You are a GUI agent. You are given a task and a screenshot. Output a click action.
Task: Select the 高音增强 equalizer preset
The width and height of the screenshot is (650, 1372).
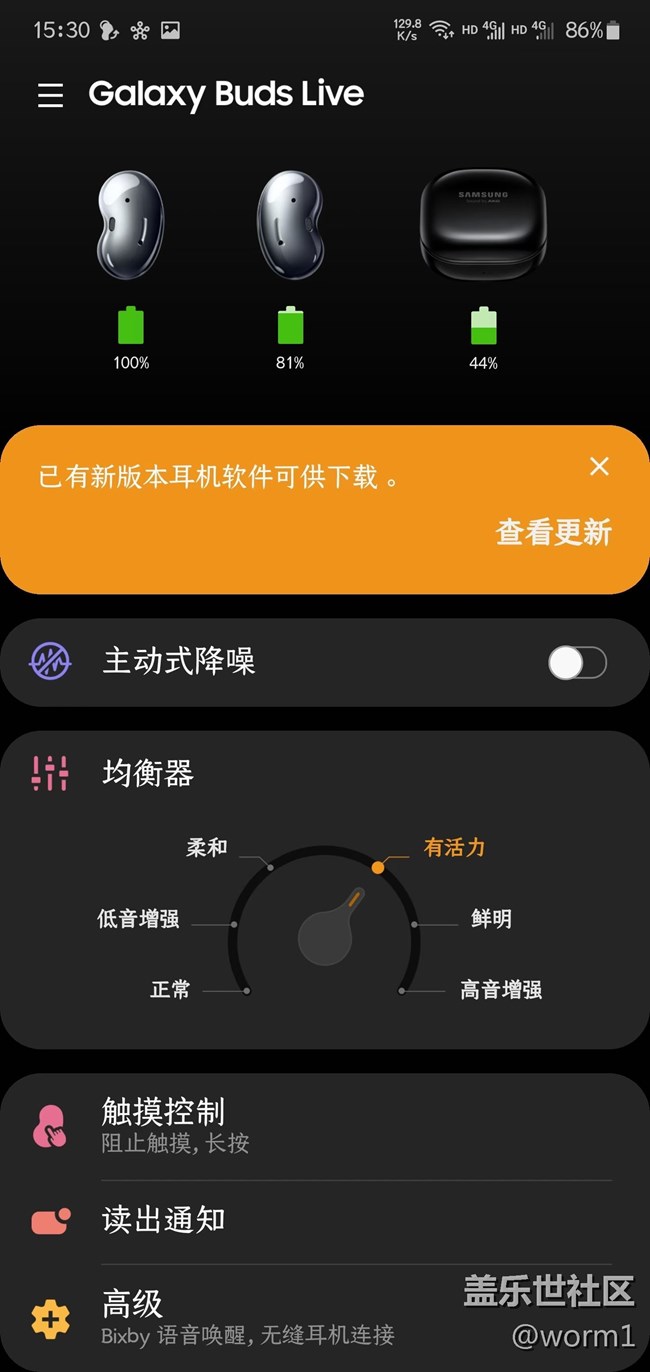(x=501, y=990)
